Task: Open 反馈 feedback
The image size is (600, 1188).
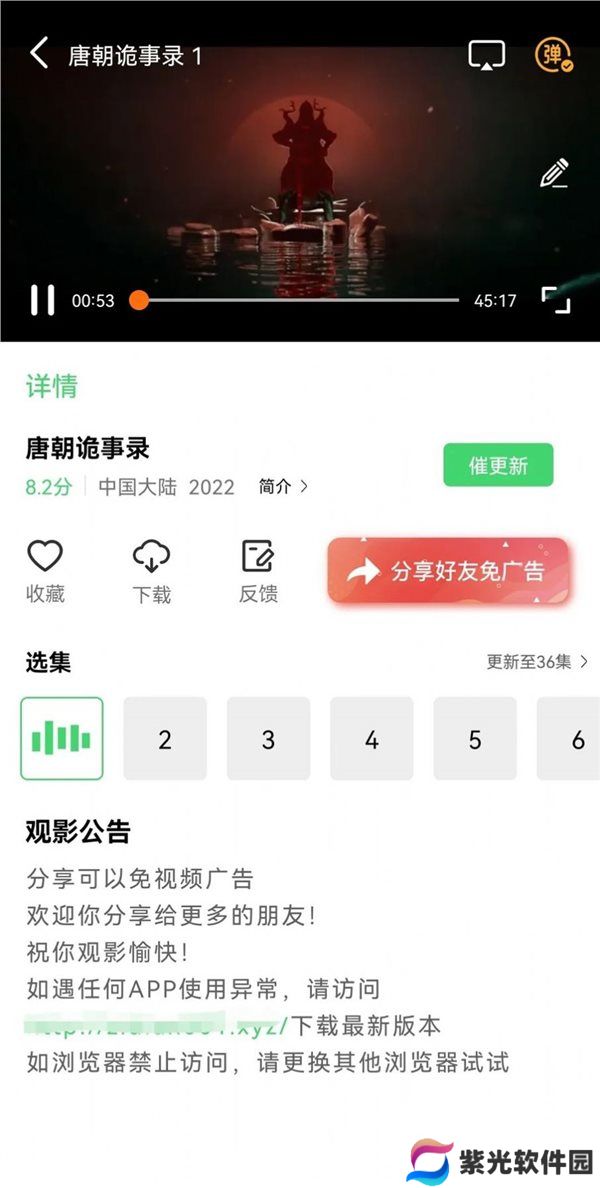Action: tap(257, 571)
